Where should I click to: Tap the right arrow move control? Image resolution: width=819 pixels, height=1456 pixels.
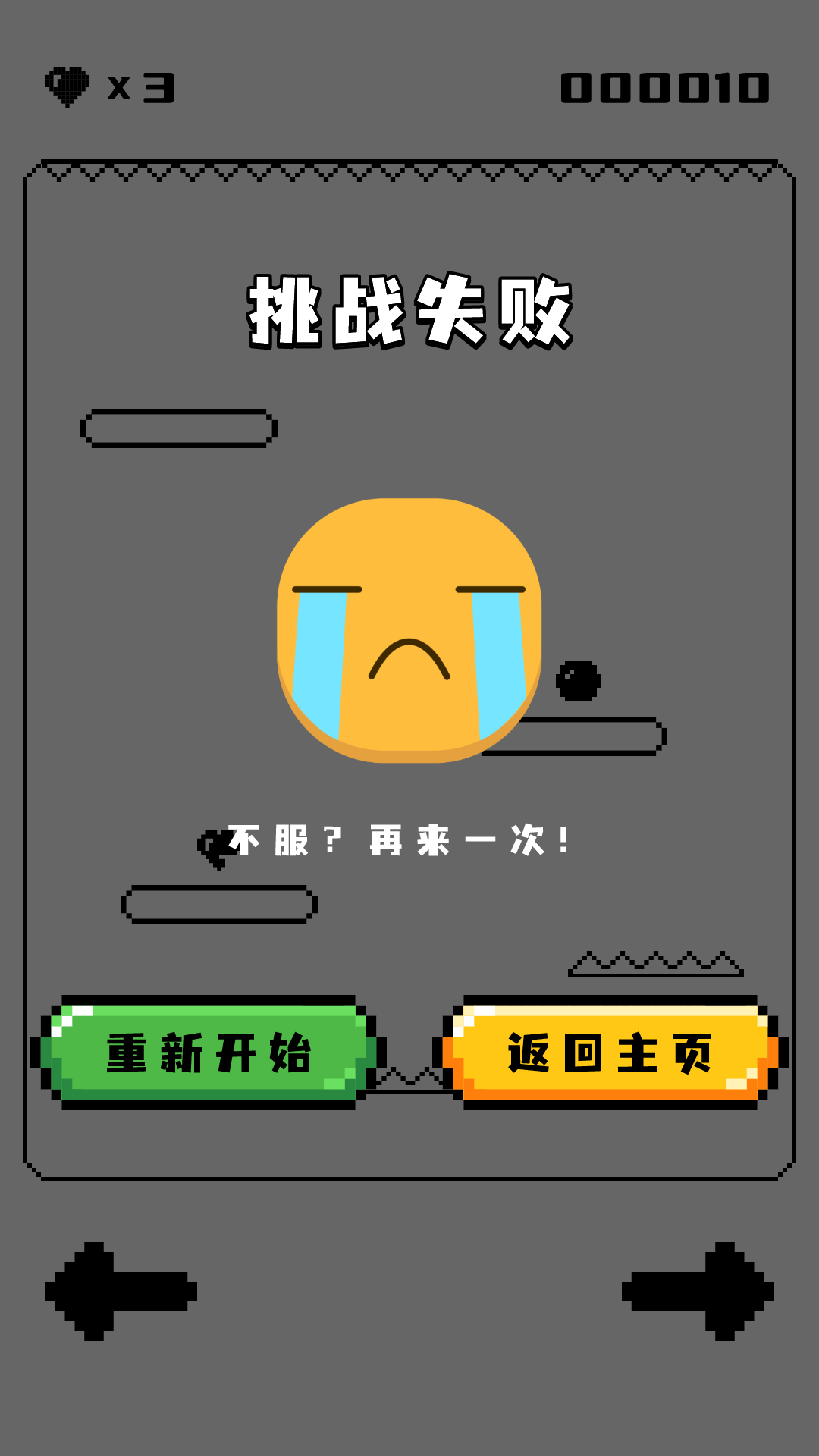pos(698,1291)
